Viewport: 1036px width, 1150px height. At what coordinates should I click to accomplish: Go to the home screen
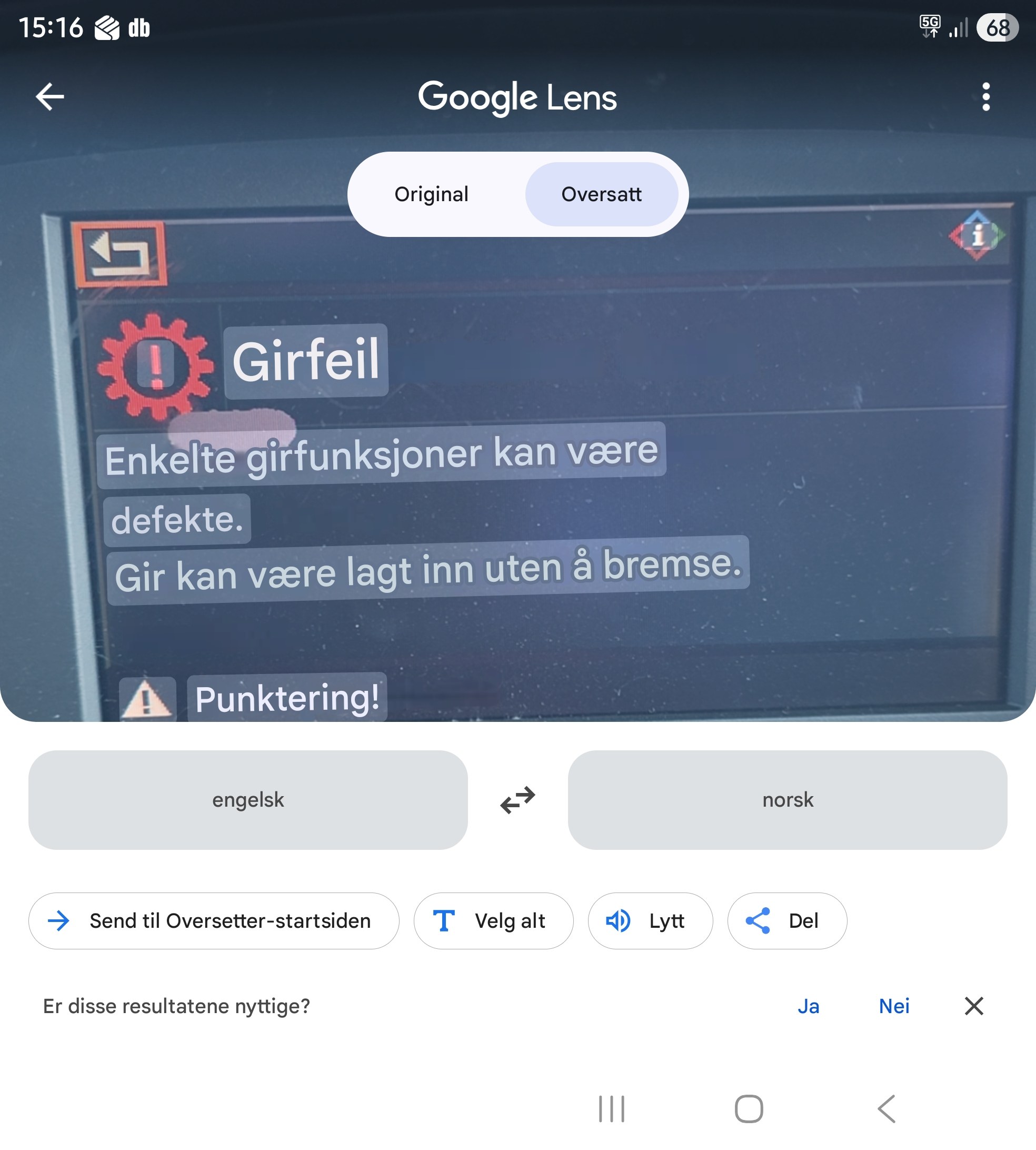pos(749,1108)
